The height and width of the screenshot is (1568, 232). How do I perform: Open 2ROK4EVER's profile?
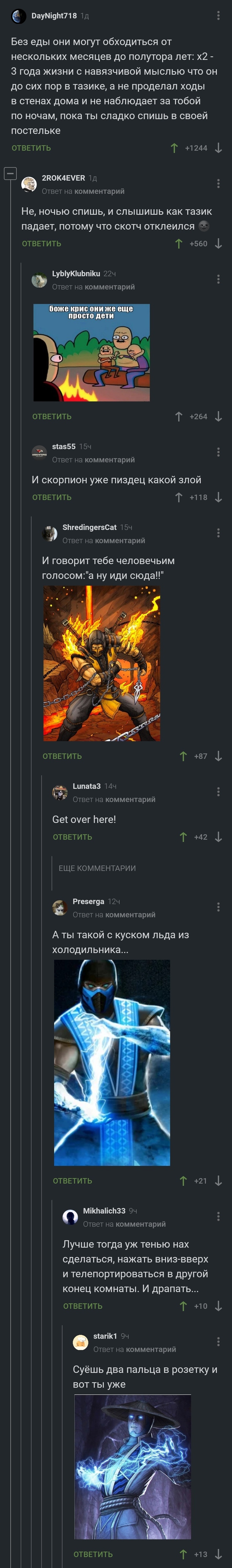(x=63, y=178)
